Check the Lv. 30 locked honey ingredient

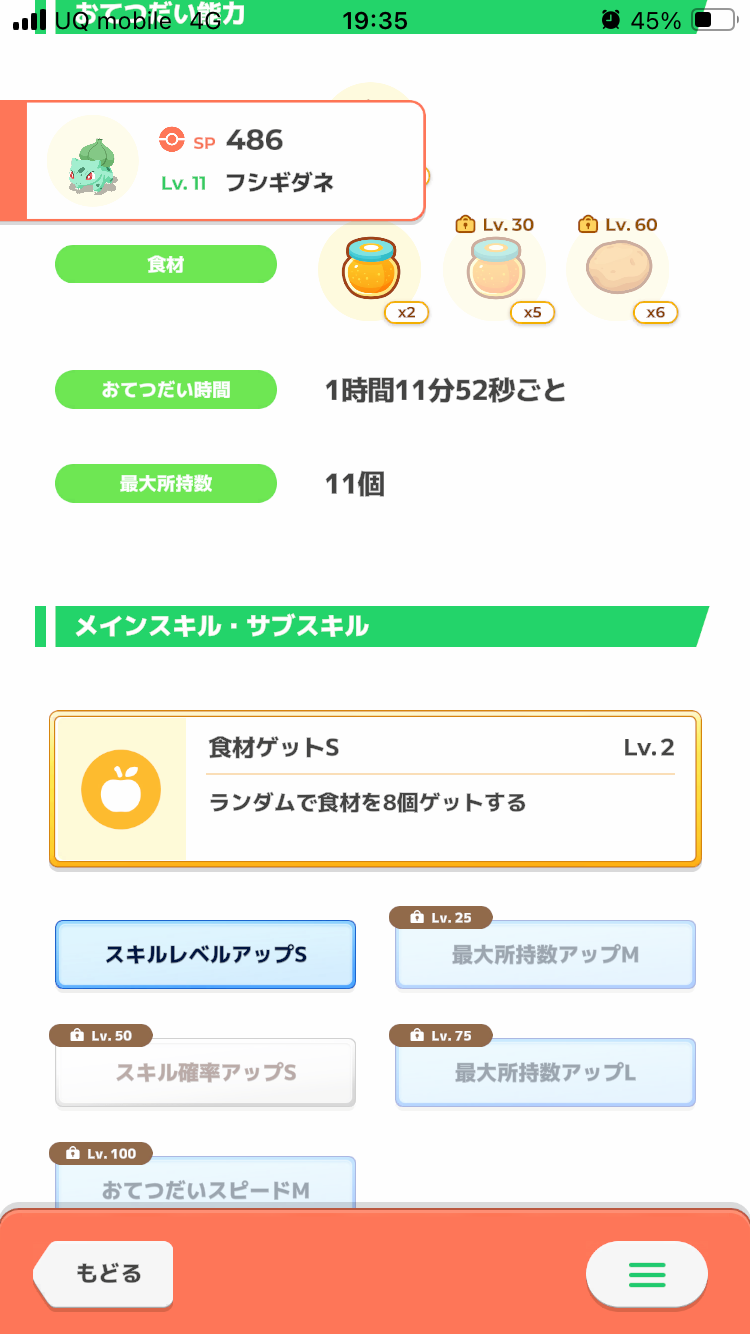click(x=494, y=270)
